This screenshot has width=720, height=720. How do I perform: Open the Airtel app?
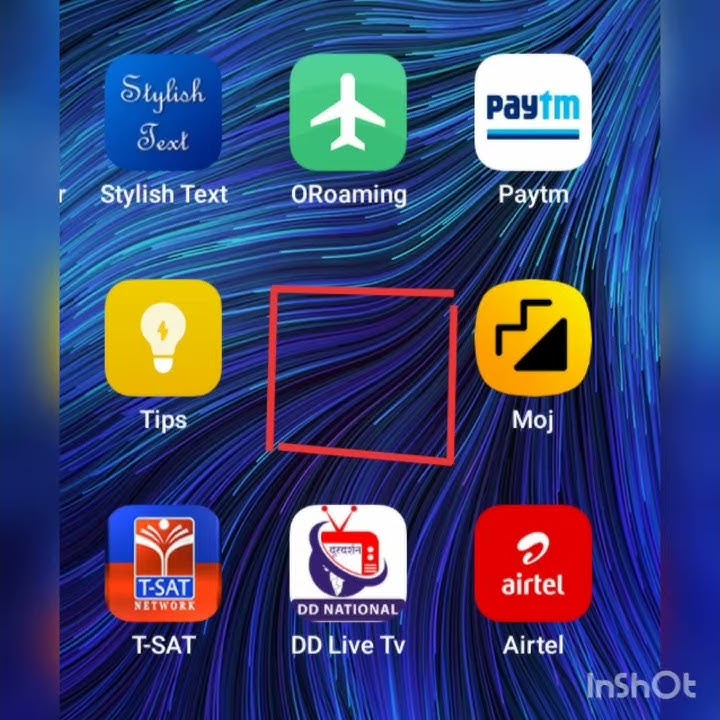coord(533,563)
